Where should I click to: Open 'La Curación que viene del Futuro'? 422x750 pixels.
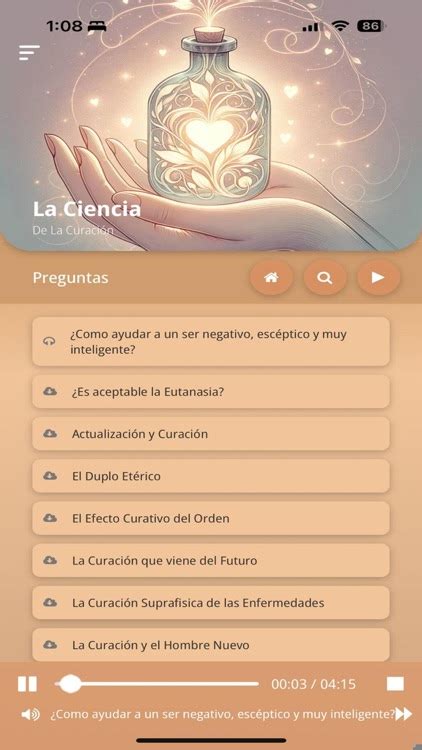point(211,560)
